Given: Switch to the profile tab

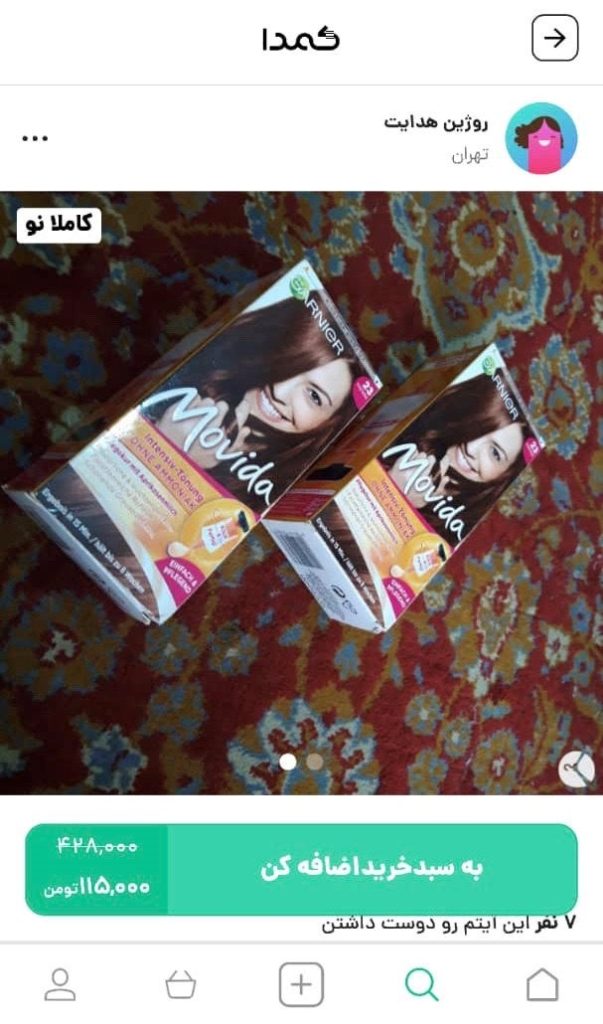Looking at the screenshot, I should [x=61, y=985].
